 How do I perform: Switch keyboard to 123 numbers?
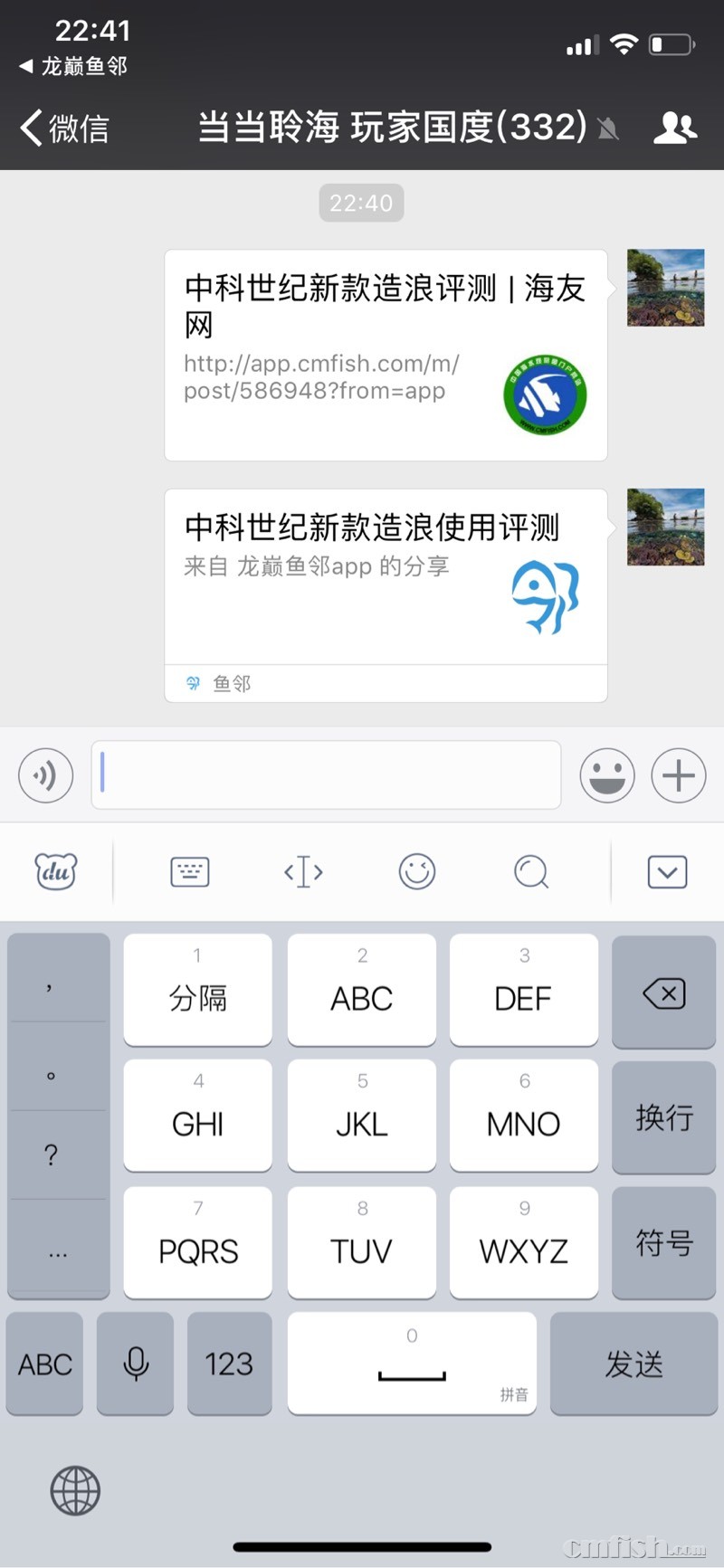tap(229, 1364)
